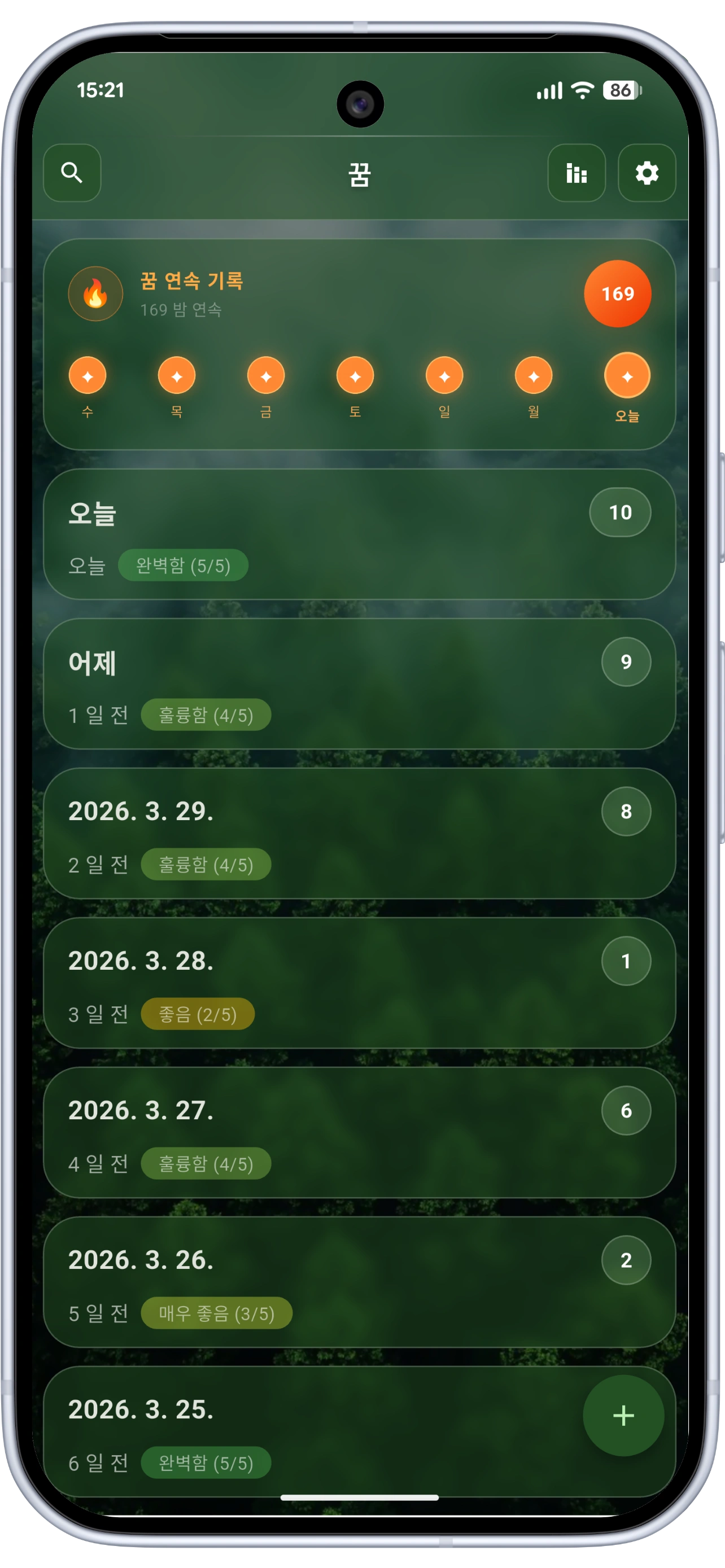
Task: Open the 2026. 3. 25. dream entry
Action: pyautogui.click(x=304, y=1430)
